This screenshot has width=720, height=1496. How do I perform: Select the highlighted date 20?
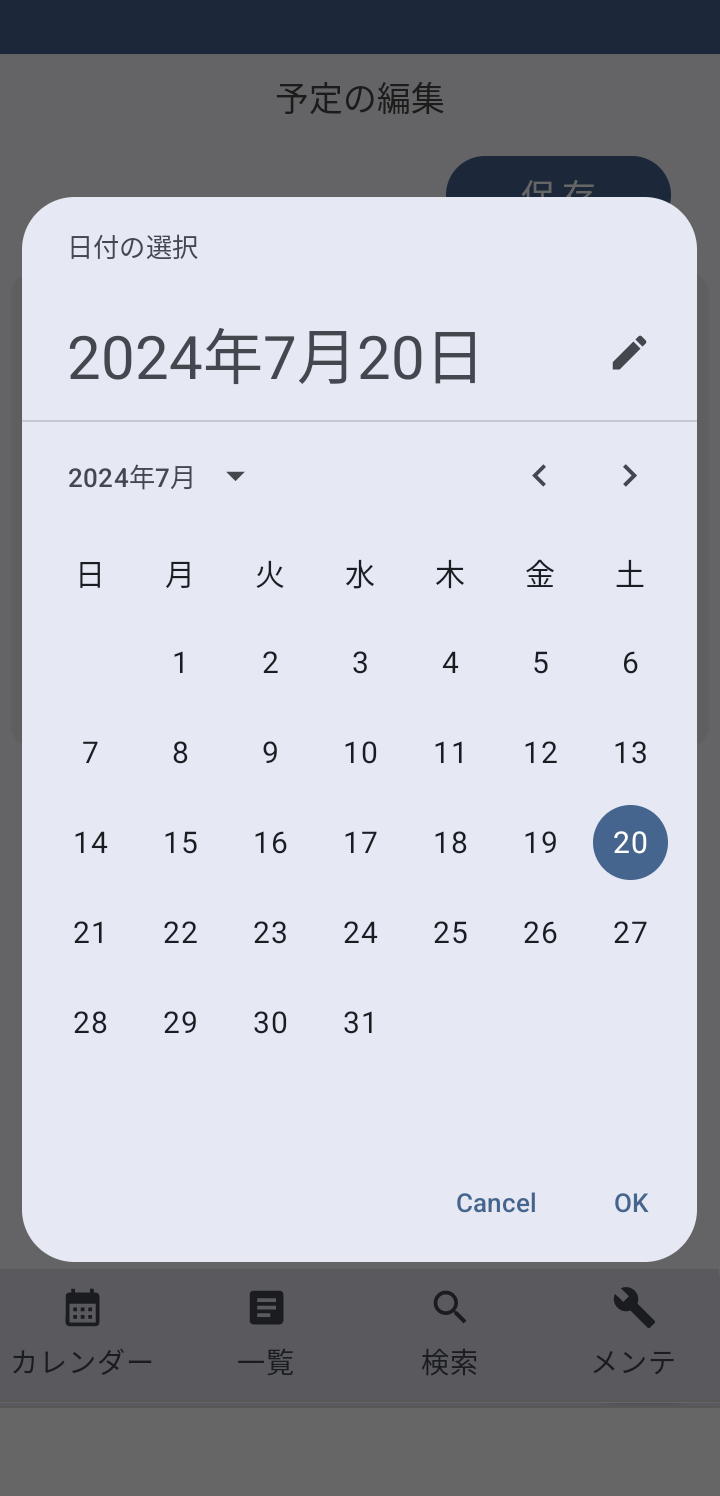coord(630,843)
